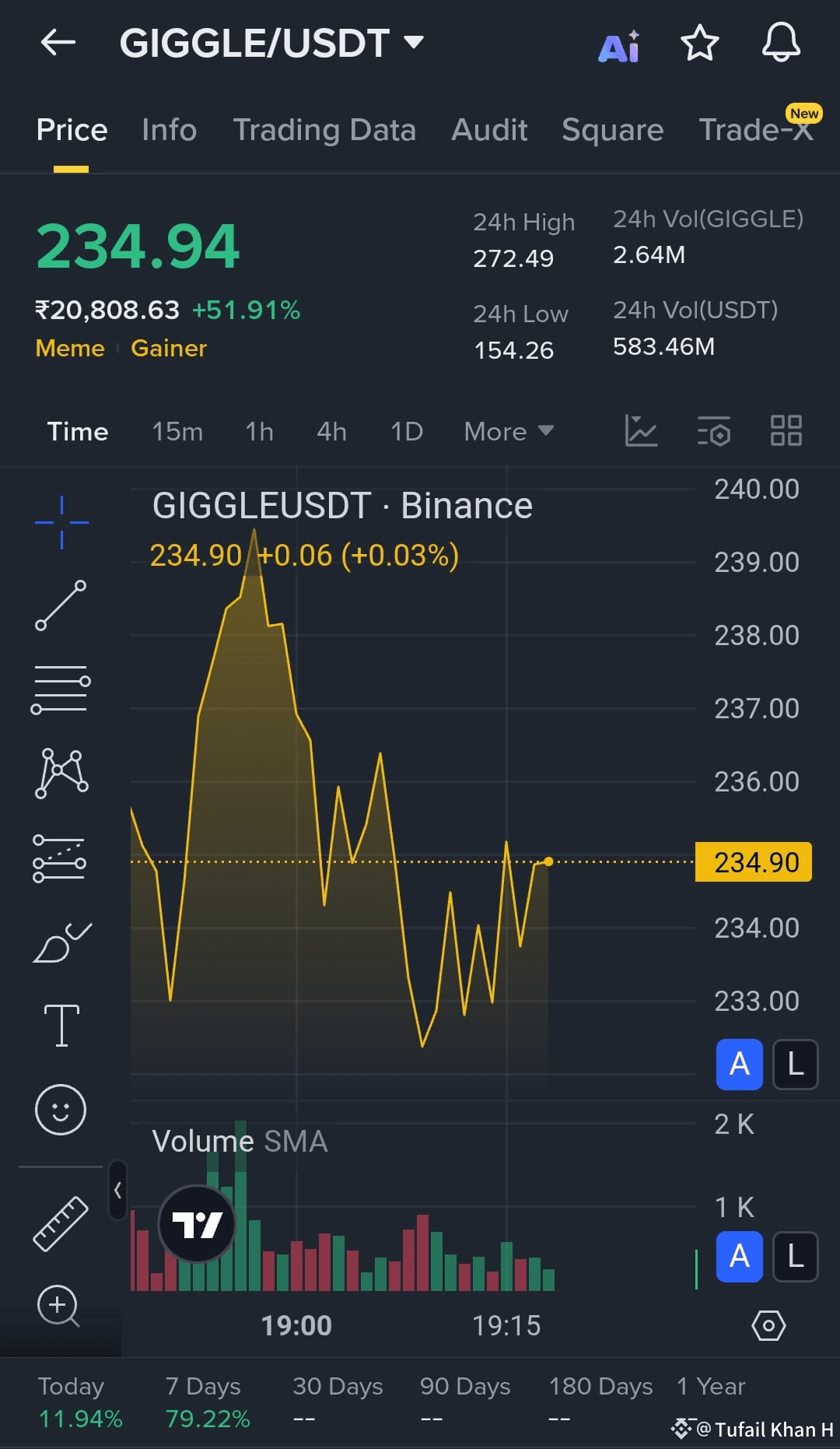The height and width of the screenshot is (1449, 840).
Task: Open the chart layout grid icon
Action: [x=786, y=432]
